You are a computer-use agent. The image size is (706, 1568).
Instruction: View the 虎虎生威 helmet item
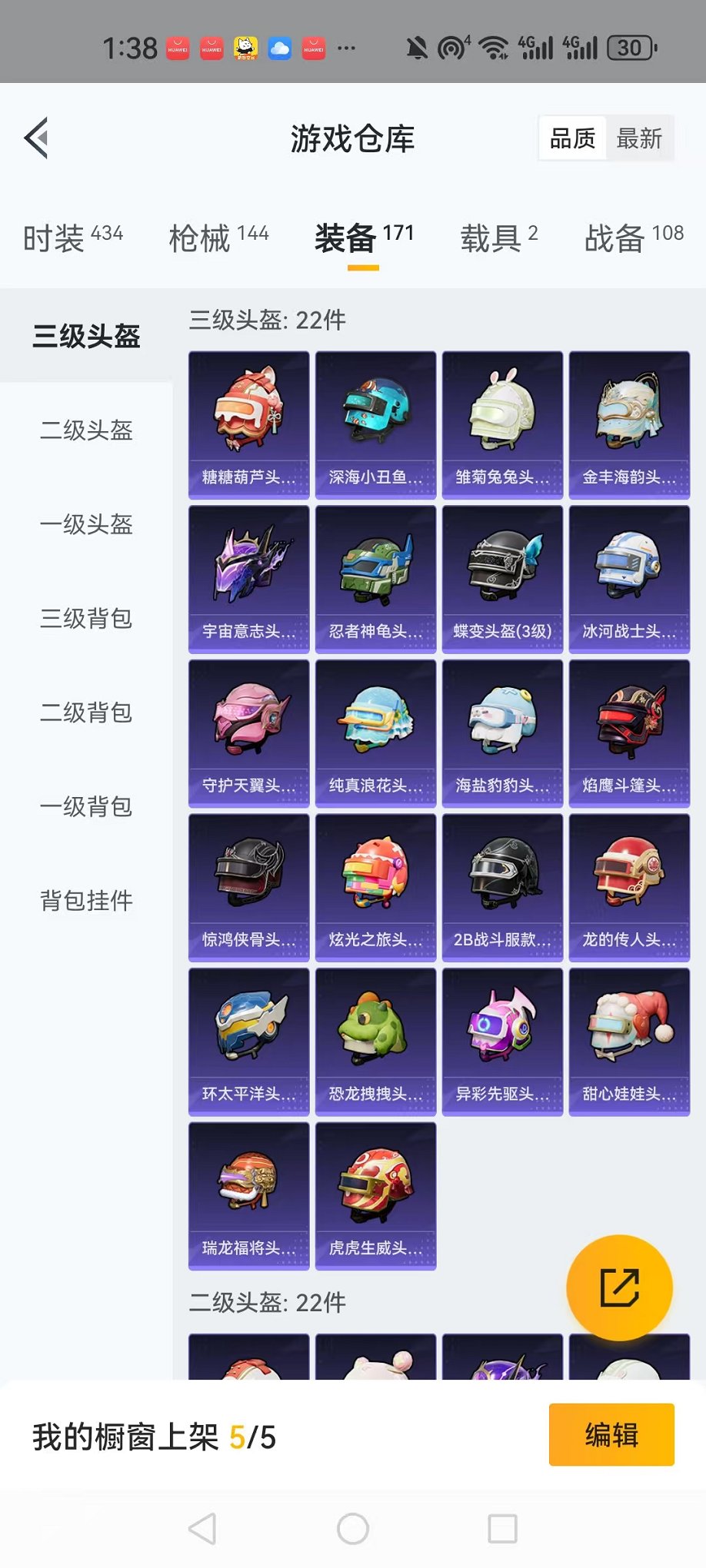375,1195
